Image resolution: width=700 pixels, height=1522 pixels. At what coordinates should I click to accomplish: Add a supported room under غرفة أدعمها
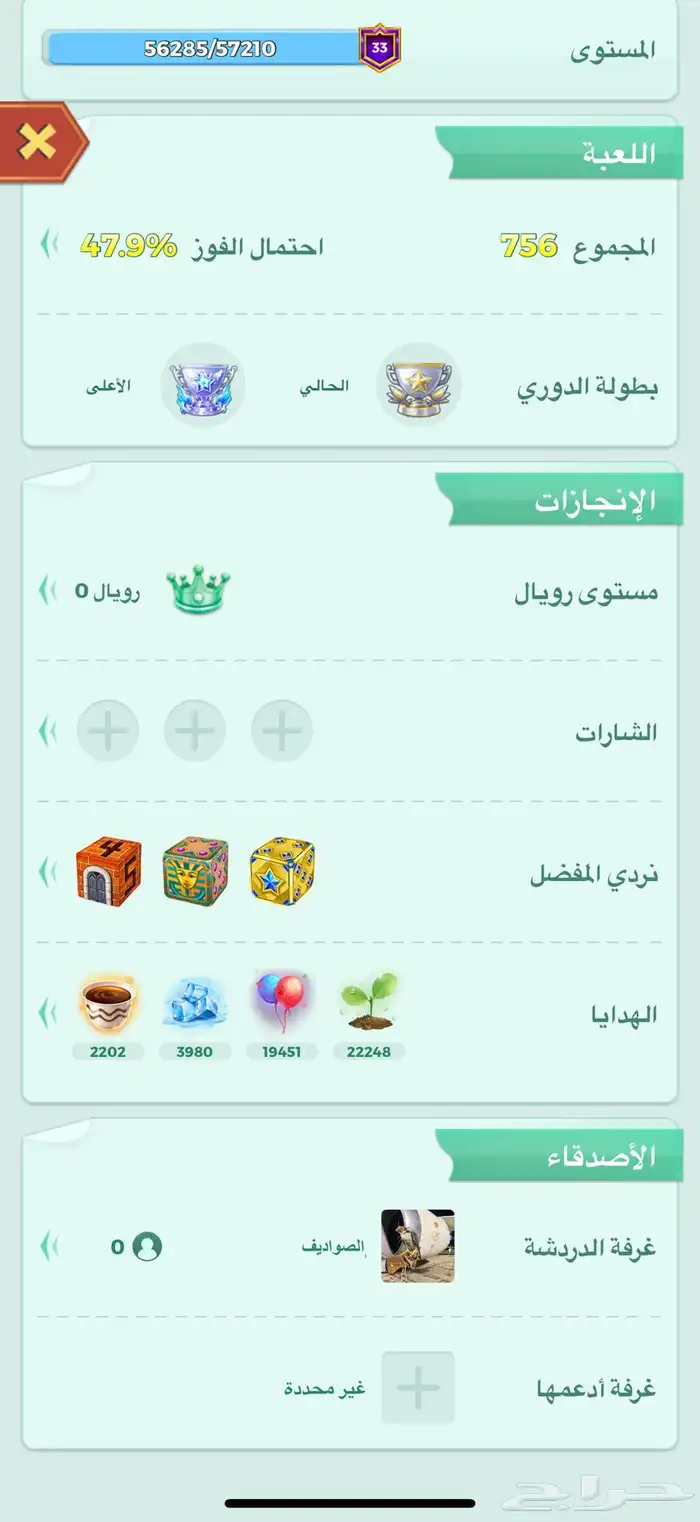click(x=418, y=1387)
